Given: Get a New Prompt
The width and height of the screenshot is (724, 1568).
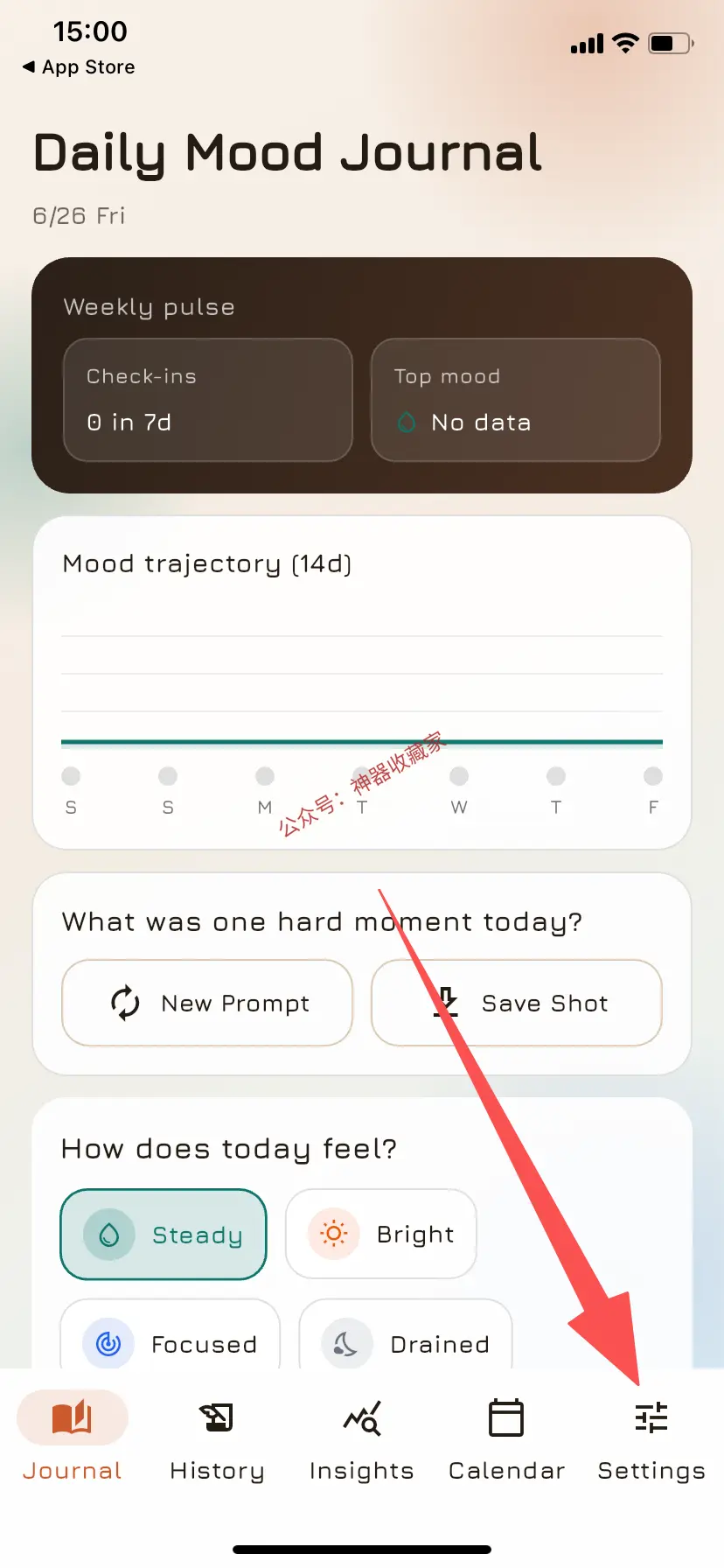Looking at the screenshot, I should (207, 1003).
